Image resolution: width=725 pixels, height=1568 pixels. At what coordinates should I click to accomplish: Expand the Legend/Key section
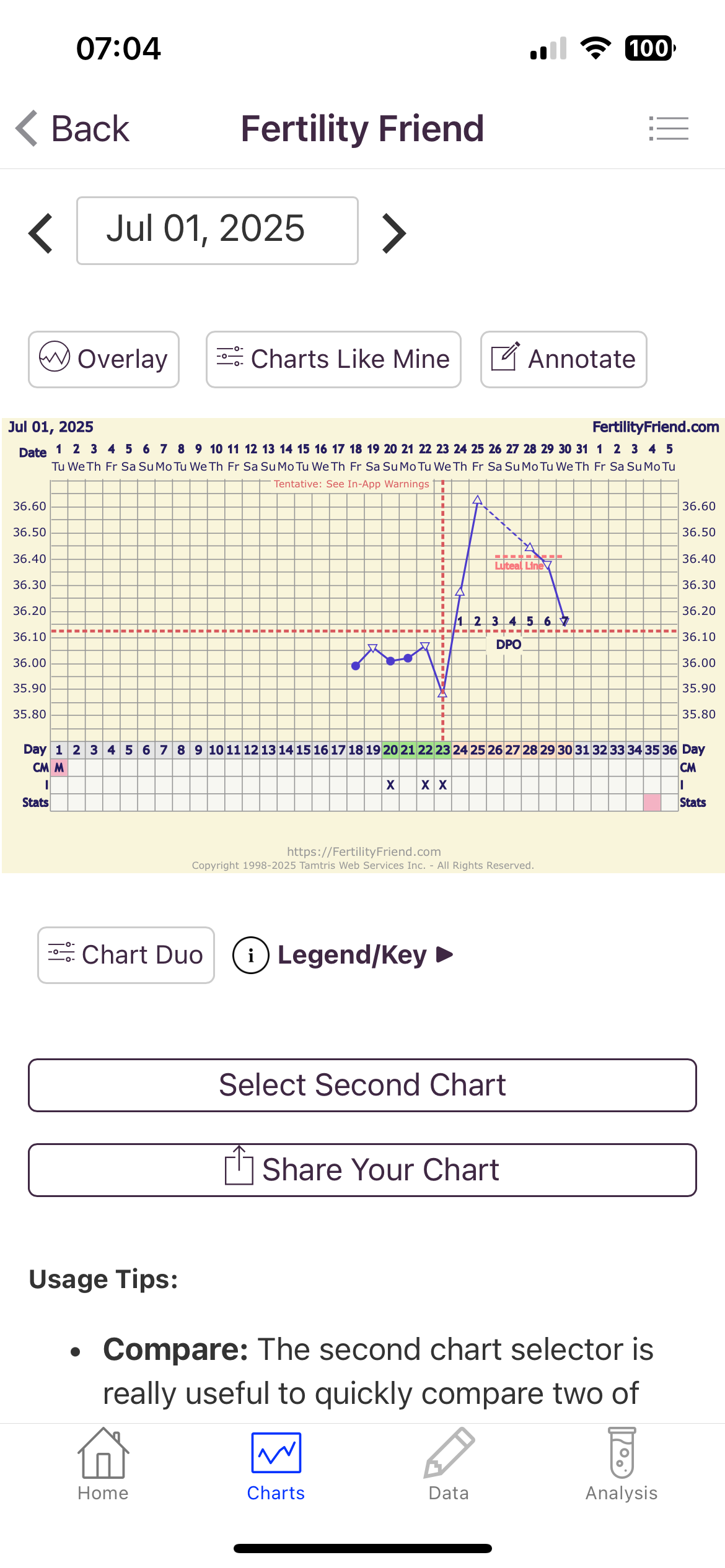[343, 955]
